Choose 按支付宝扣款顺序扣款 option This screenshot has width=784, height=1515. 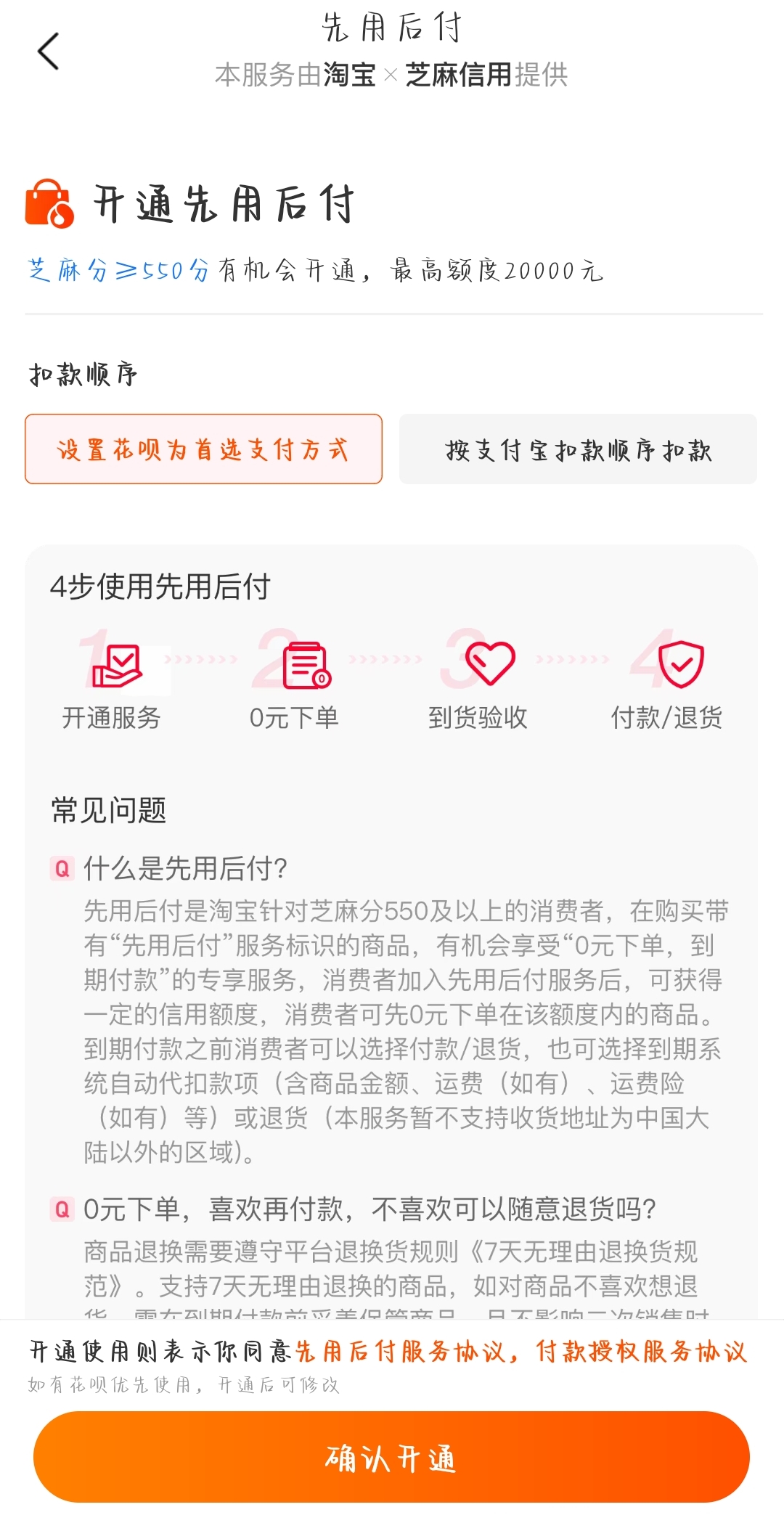point(578,449)
